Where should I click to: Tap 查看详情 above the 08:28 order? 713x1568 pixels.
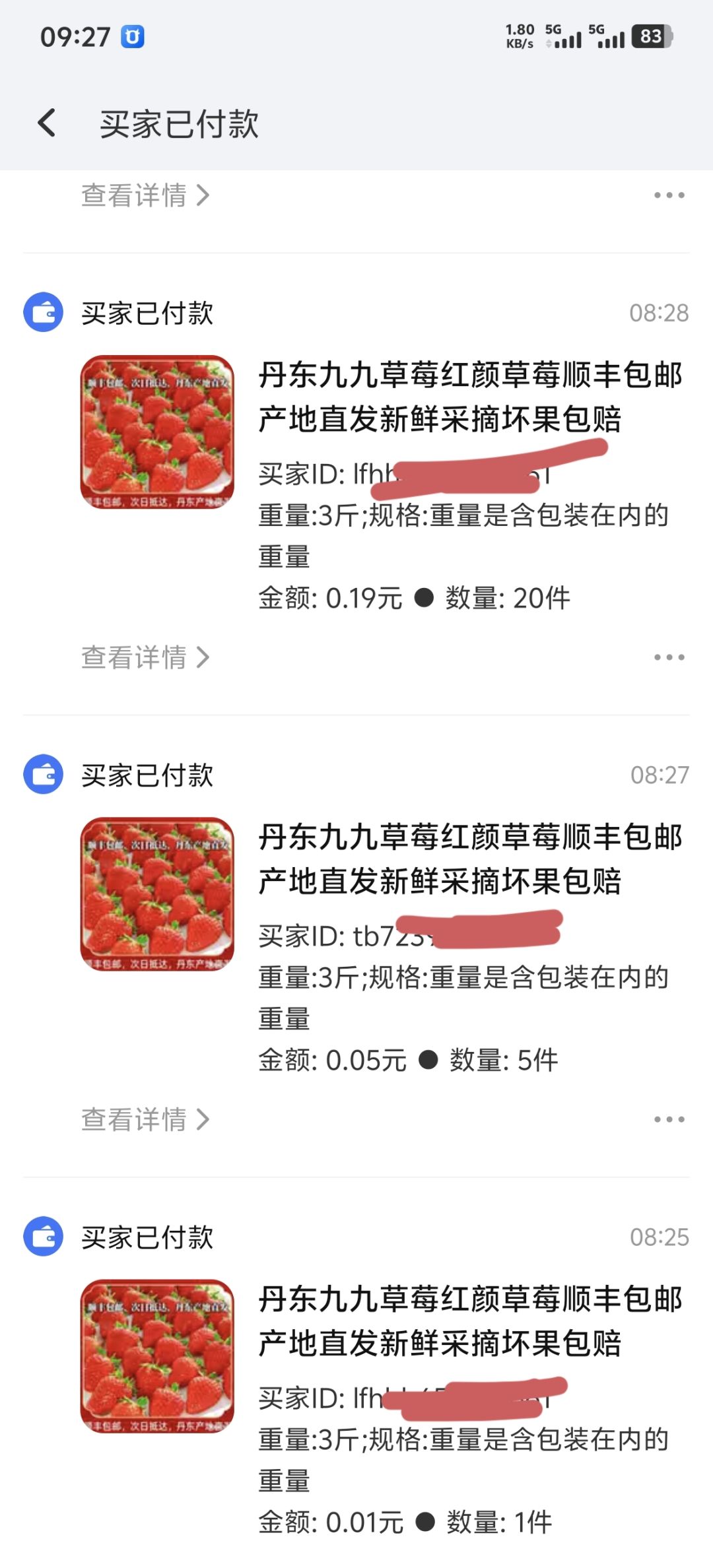pos(145,195)
